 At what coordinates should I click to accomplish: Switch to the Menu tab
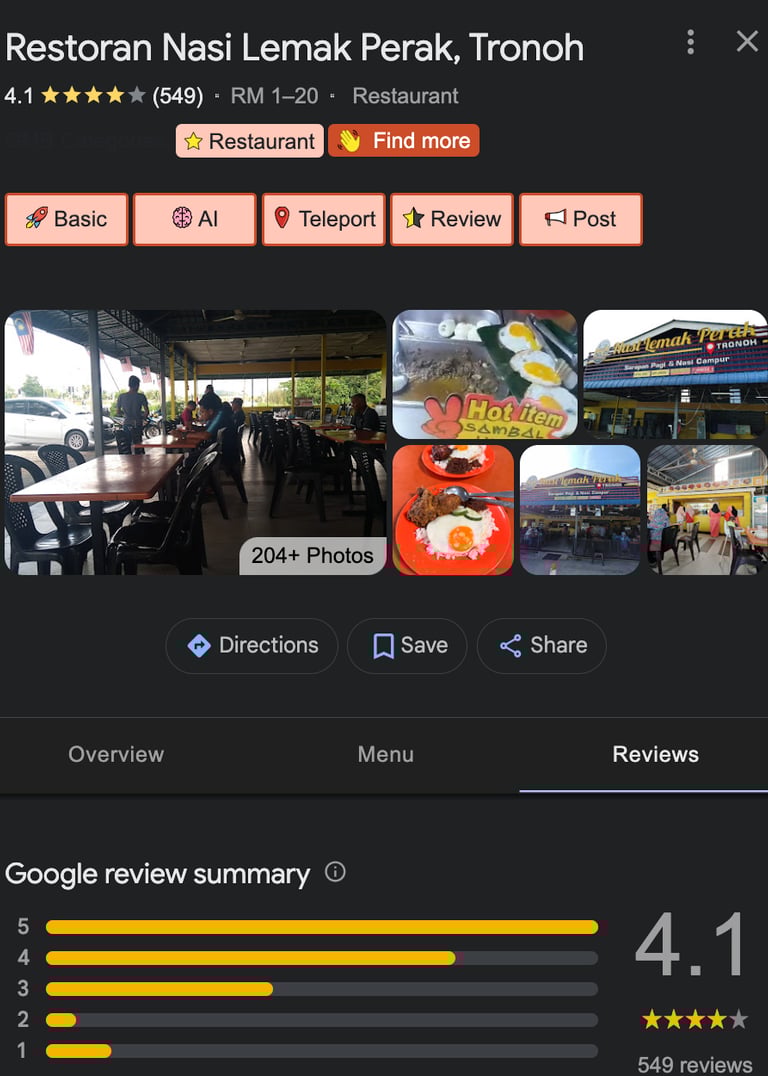[x=386, y=755]
